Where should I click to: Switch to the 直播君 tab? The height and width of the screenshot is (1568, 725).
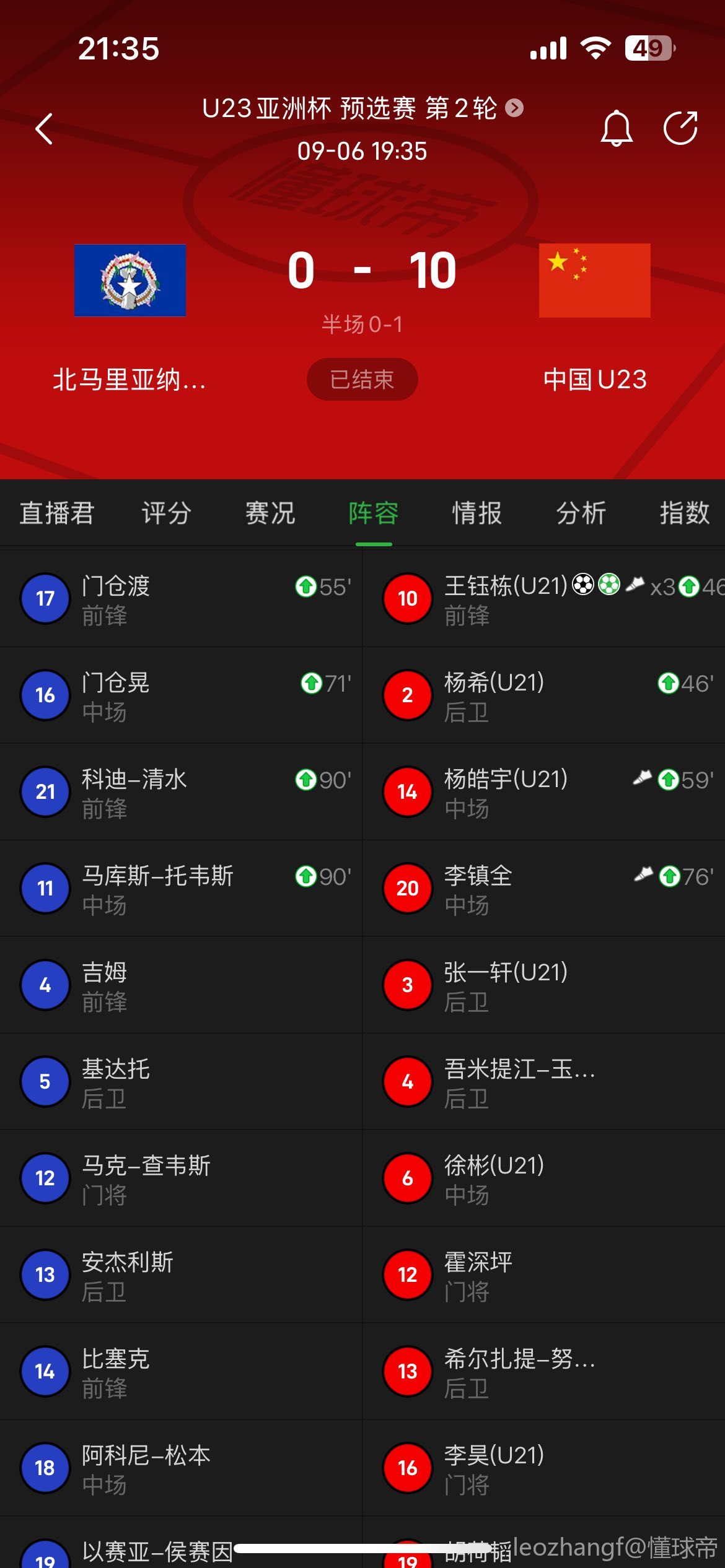[56, 513]
